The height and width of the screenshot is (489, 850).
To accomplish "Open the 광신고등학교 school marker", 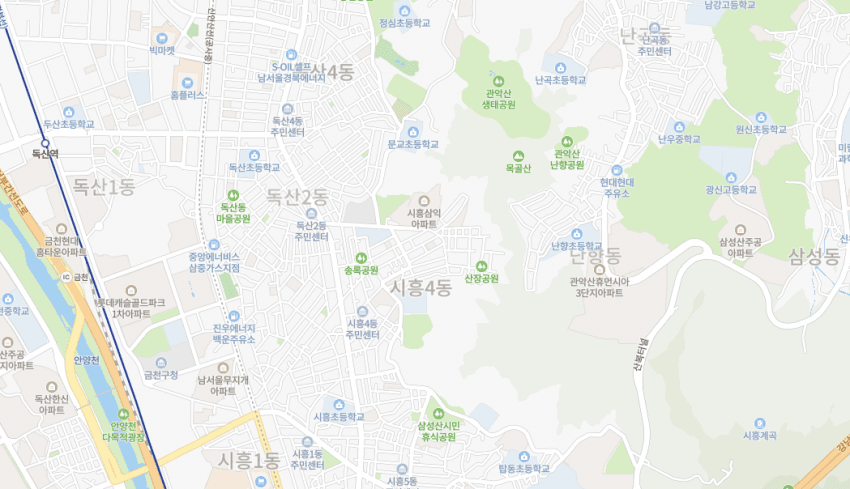I will tap(735, 175).
